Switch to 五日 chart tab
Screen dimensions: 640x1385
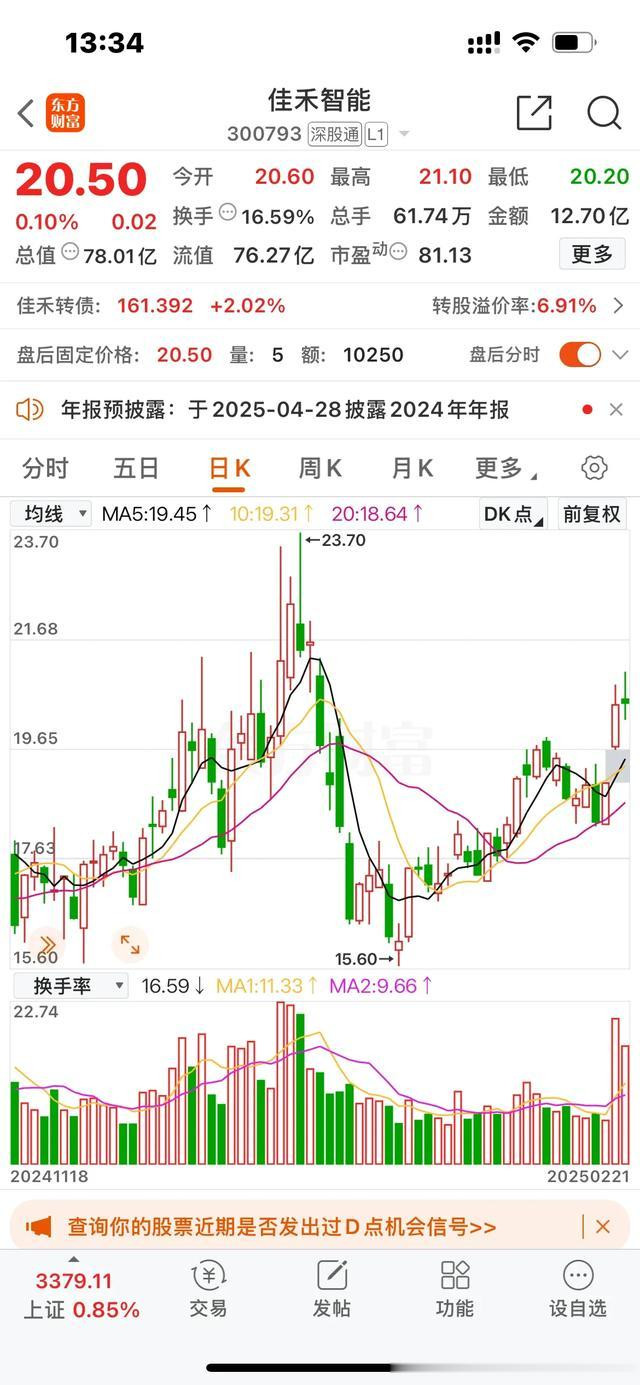pyautogui.click(x=136, y=467)
